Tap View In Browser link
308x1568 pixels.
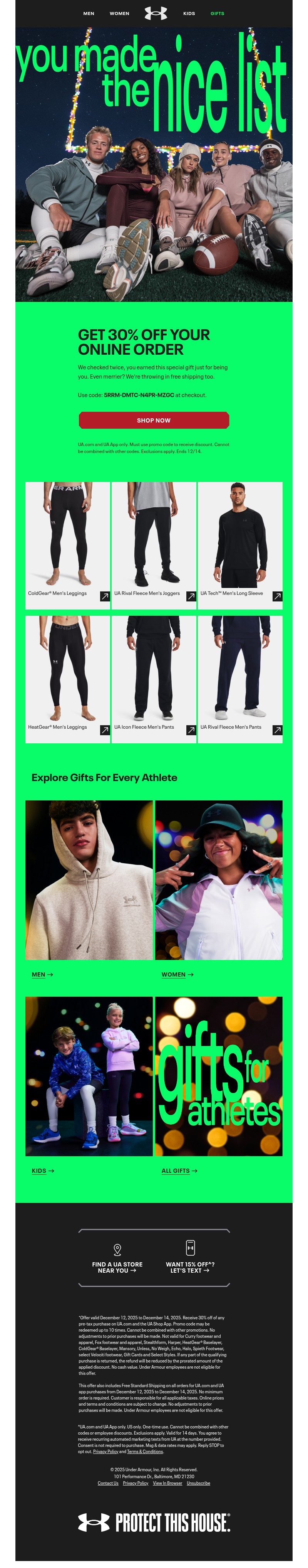(x=167, y=1482)
